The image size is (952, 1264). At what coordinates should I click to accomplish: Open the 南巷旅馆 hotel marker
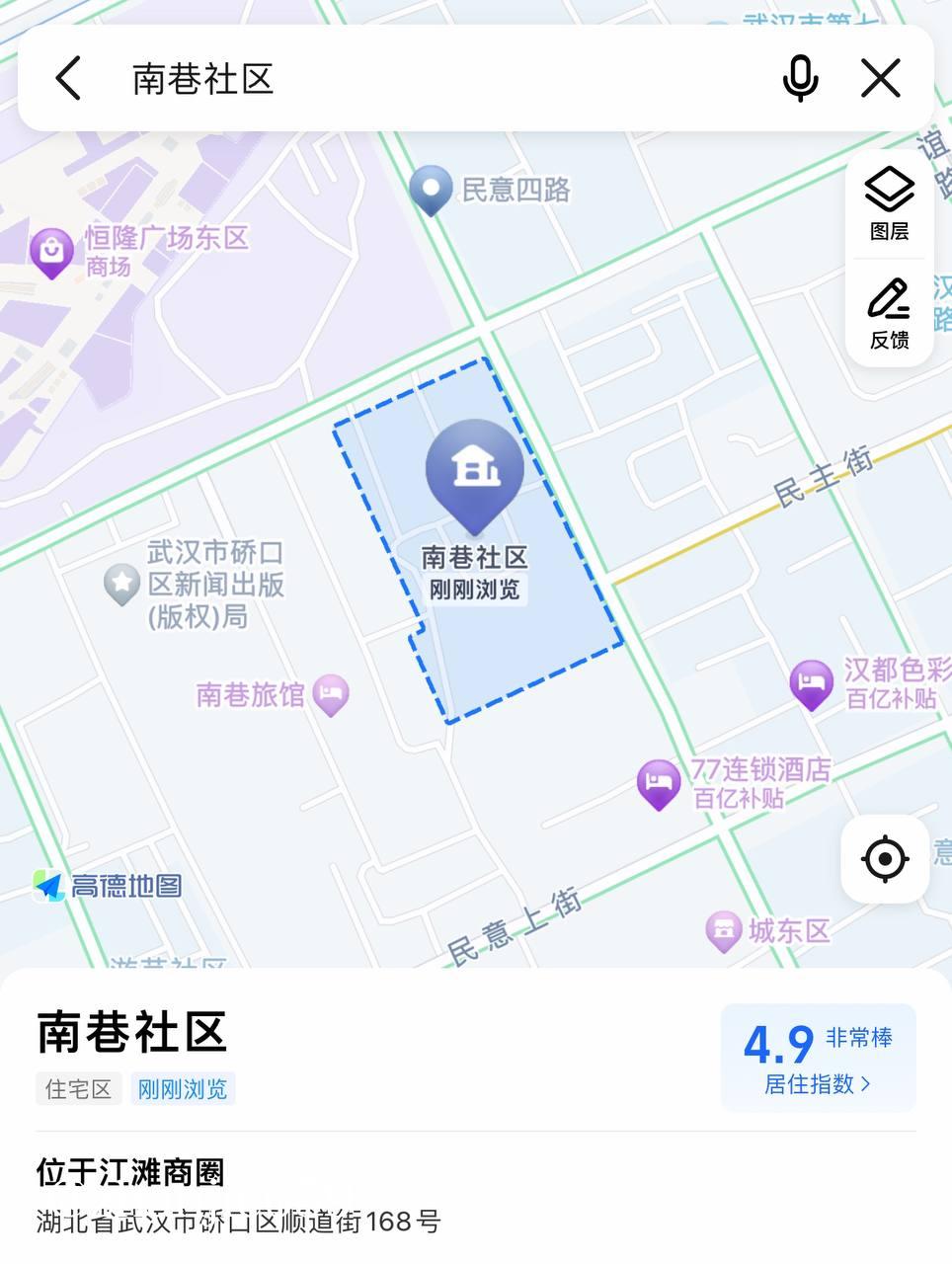[x=331, y=695]
